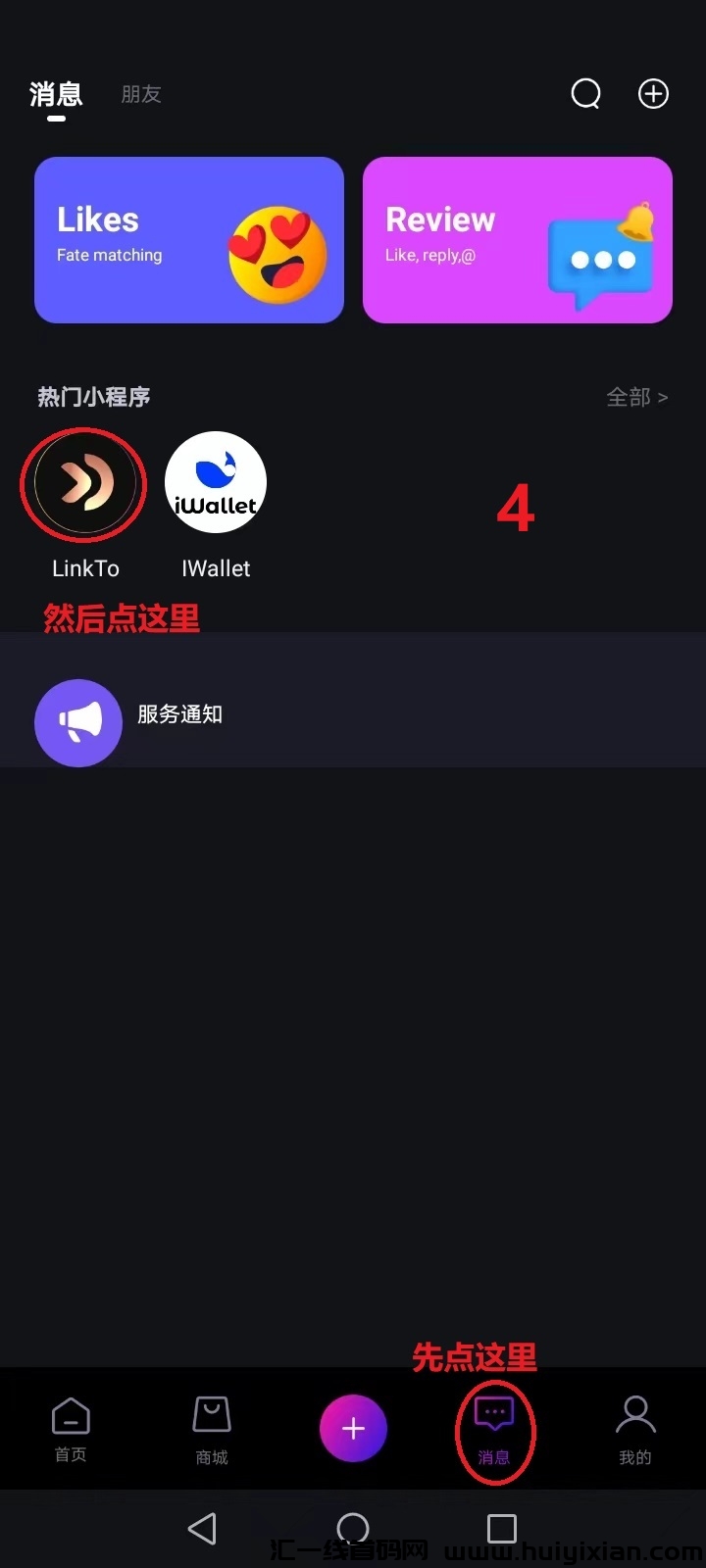
Task: Open the 消息 bottom tab
Action: (x=494, y=1430)
